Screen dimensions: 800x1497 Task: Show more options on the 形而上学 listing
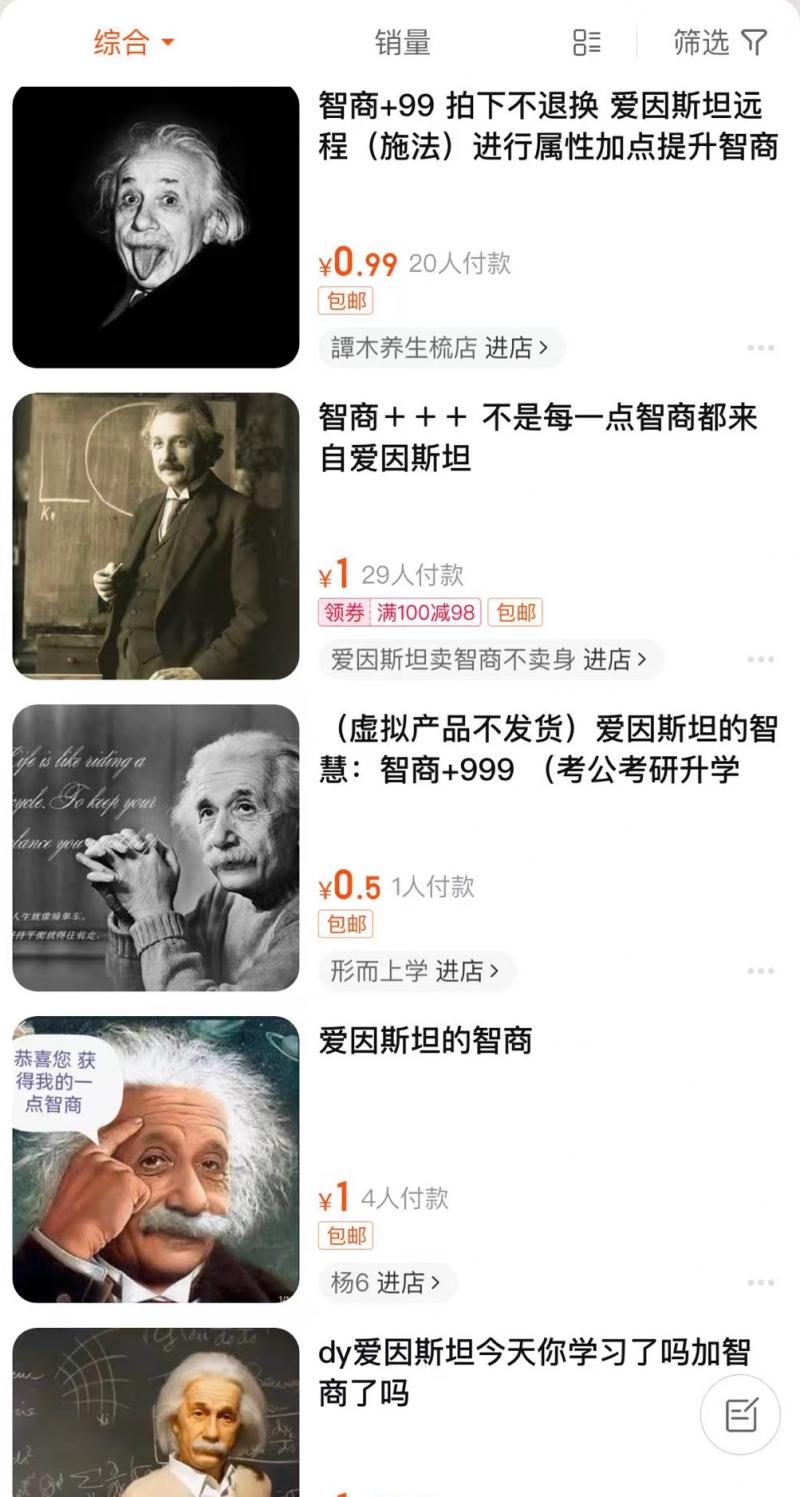pos(760,971)
